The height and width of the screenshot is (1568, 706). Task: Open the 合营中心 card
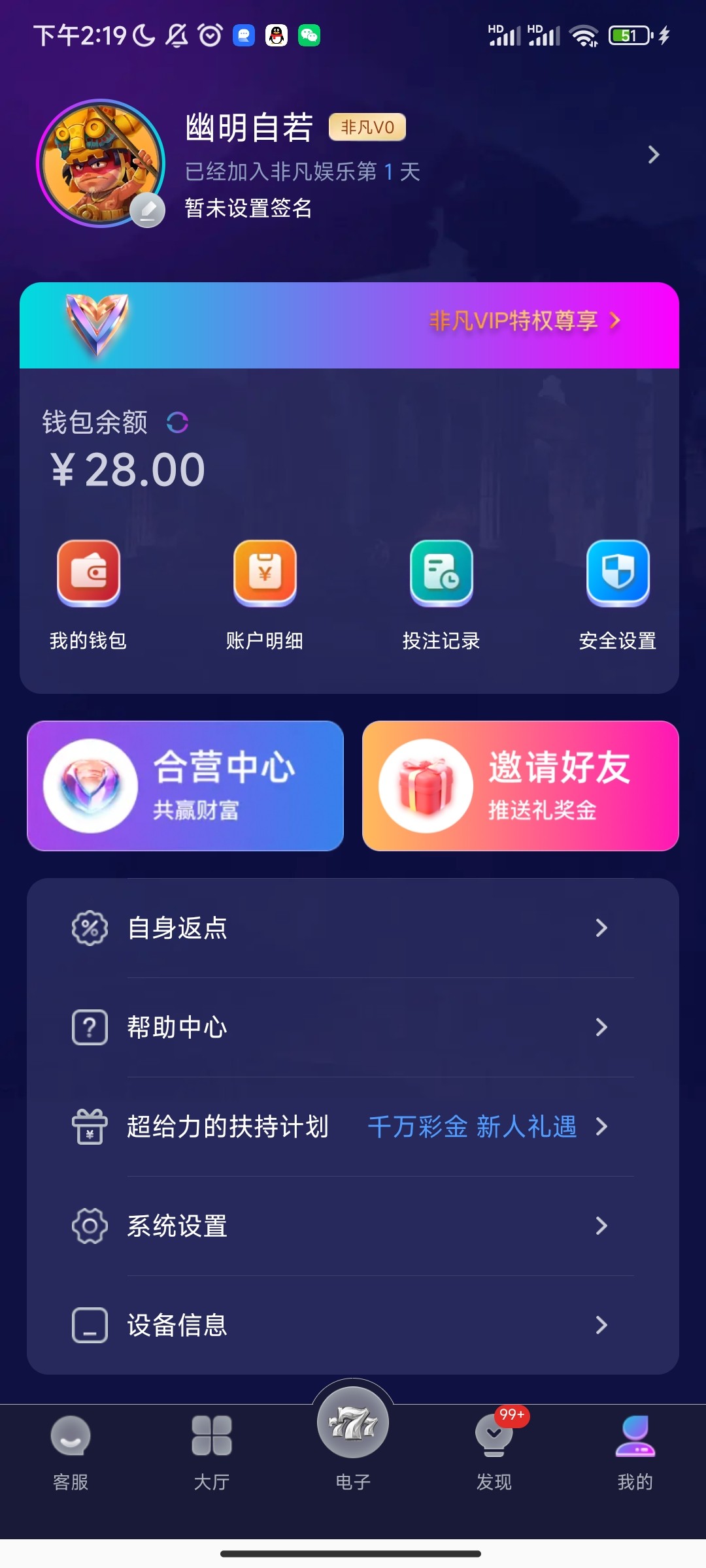point(185,786)
